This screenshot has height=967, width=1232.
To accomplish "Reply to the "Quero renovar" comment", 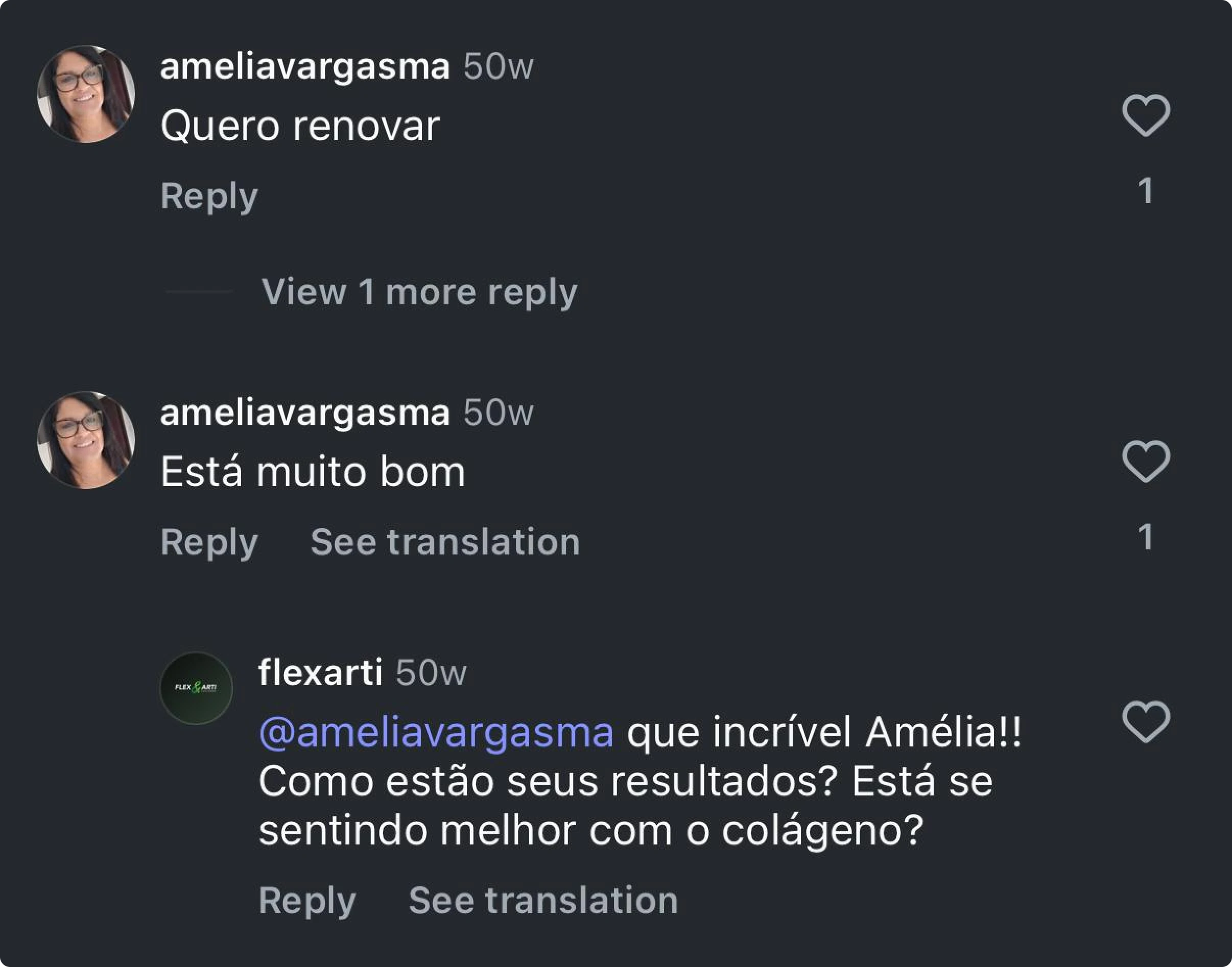I will [x=209, y=196].
